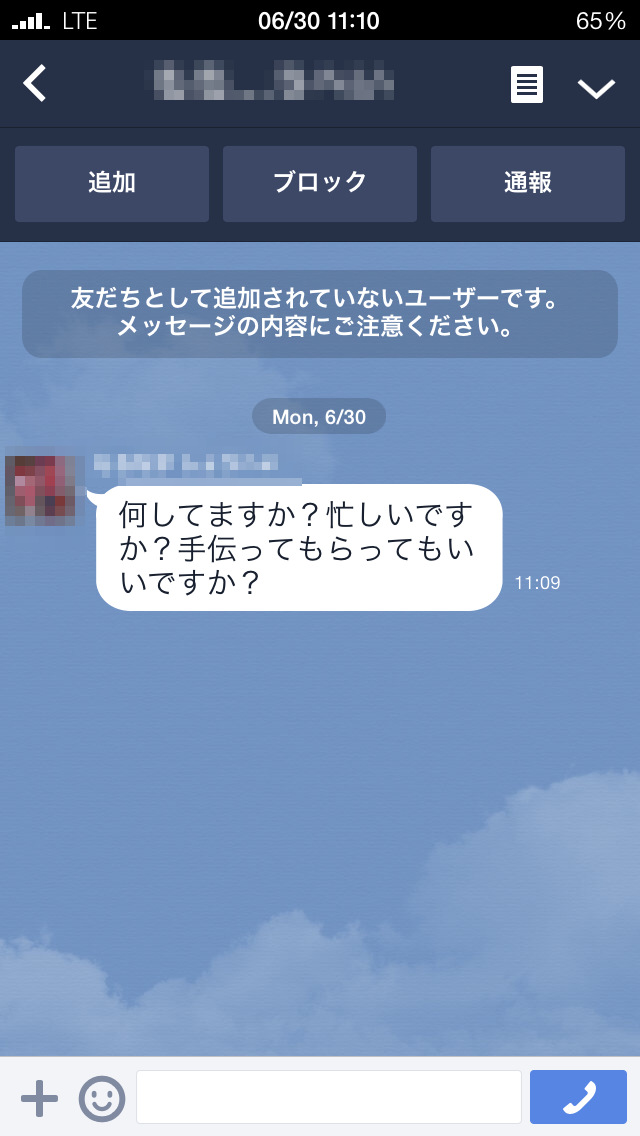The width and height of the screenshot is (640, 1136).
Task: Report this user via 通報
Action: pos(528,183)
